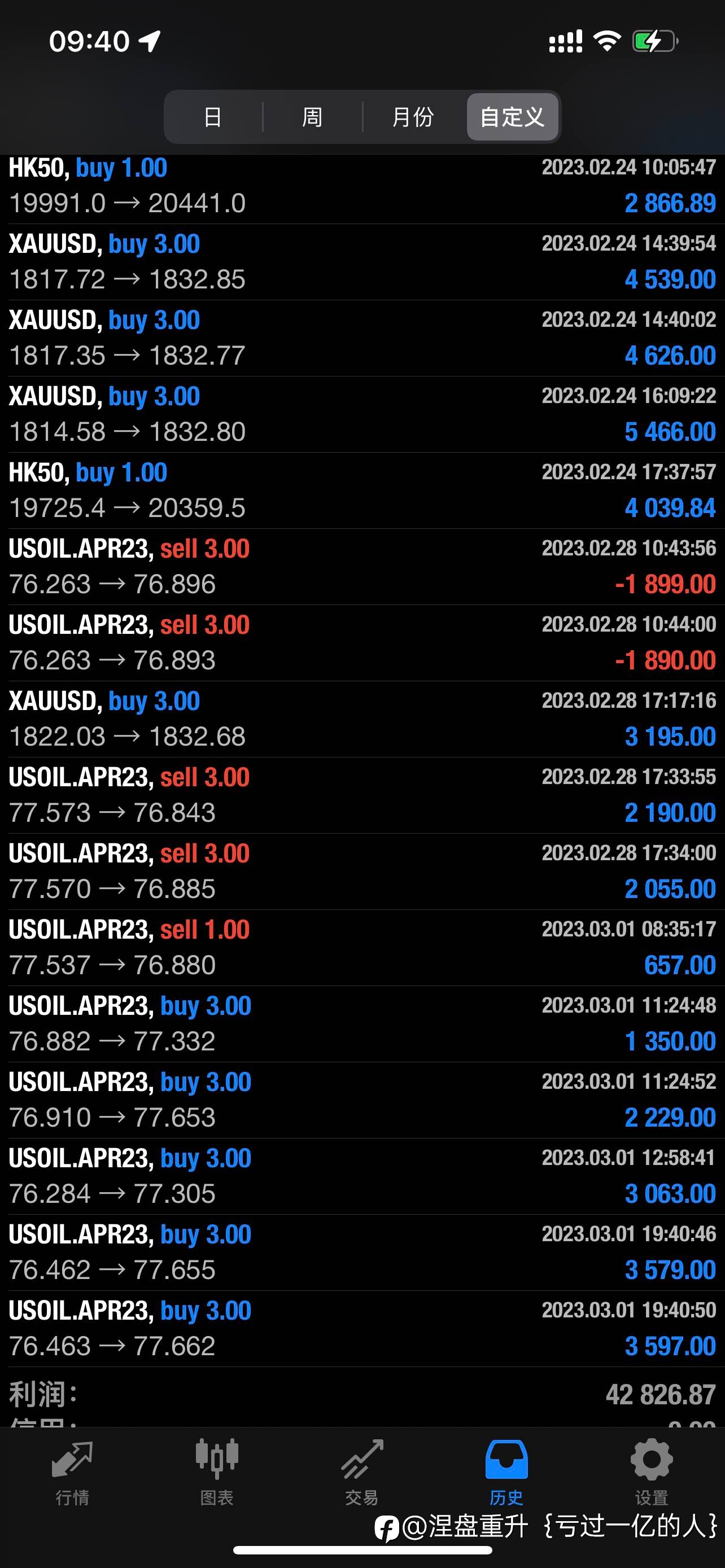Open the USOIL.APR23 buy trade earning 3 597.00
This screenshot has height=1568, width=725.
pos(362,1328)
